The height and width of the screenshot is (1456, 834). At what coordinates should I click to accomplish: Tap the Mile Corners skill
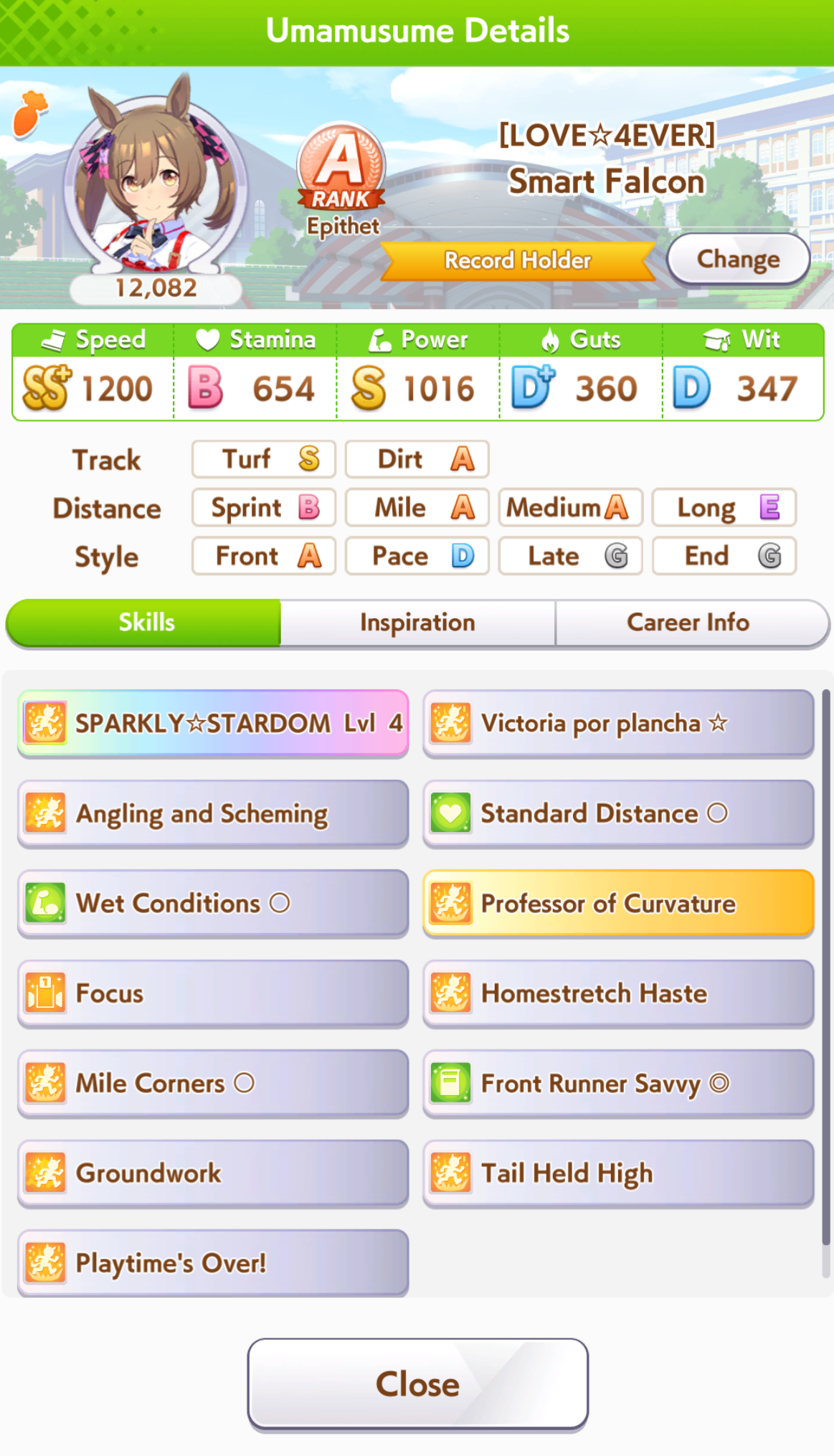coord(213,1083)
